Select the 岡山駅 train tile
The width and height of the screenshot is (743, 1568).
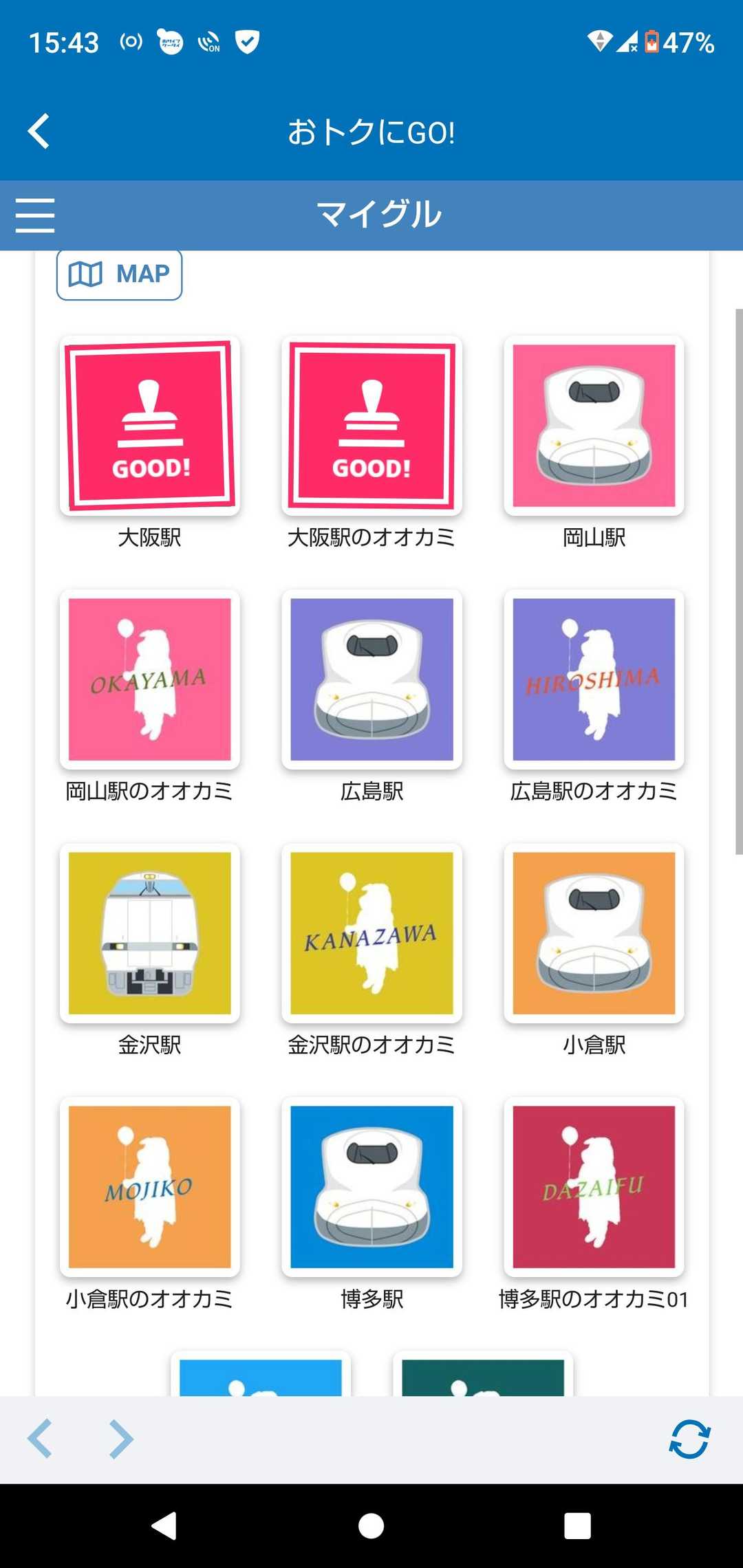click(x=594, y=426)
